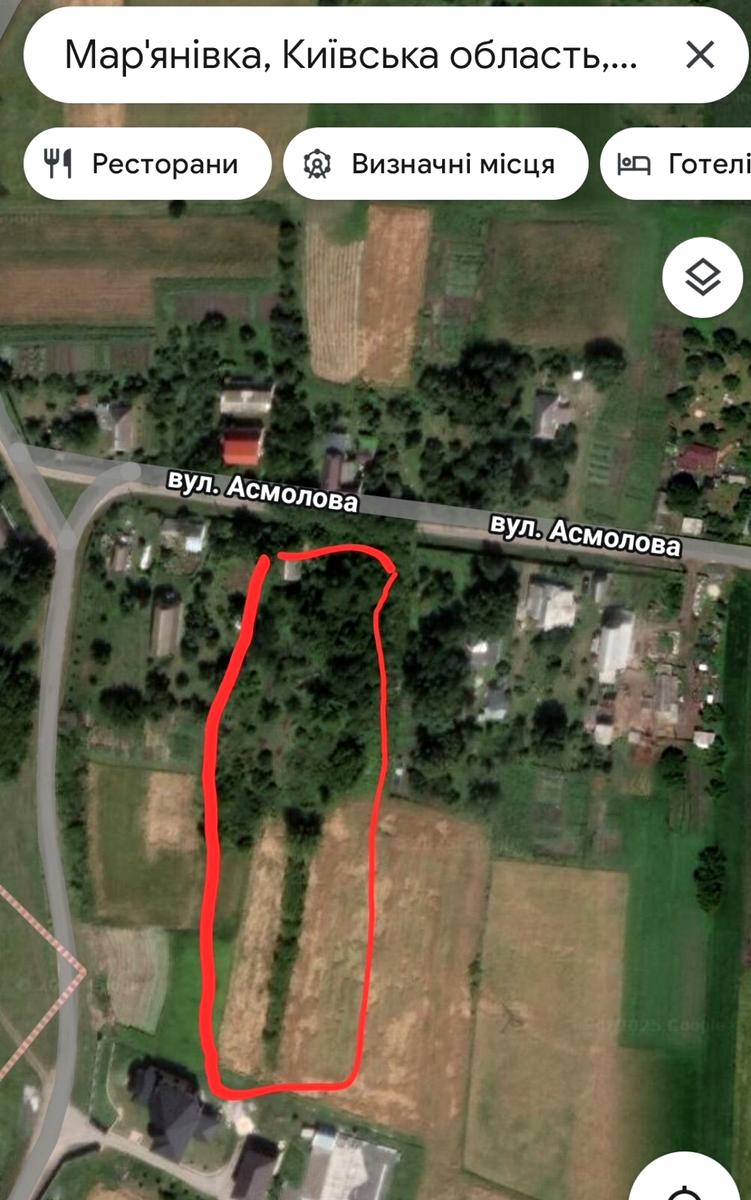The height and width of the screenshot is (1200, 751).
Task: Clear the search with the X icon
Action: click(x=700, y=55)
